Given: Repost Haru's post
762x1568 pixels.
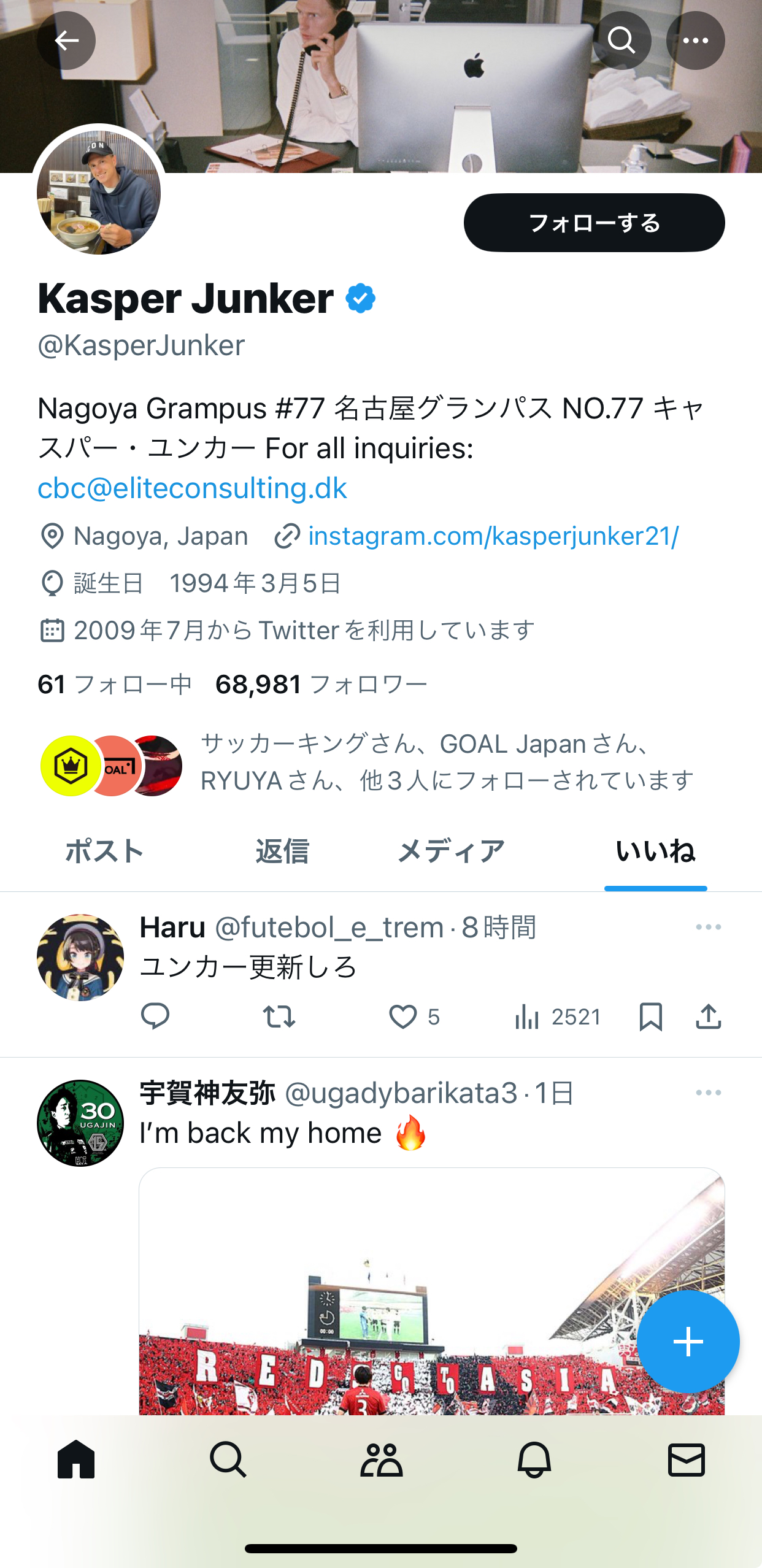Looking at the screenshot, I should [x=279, y=1017].
